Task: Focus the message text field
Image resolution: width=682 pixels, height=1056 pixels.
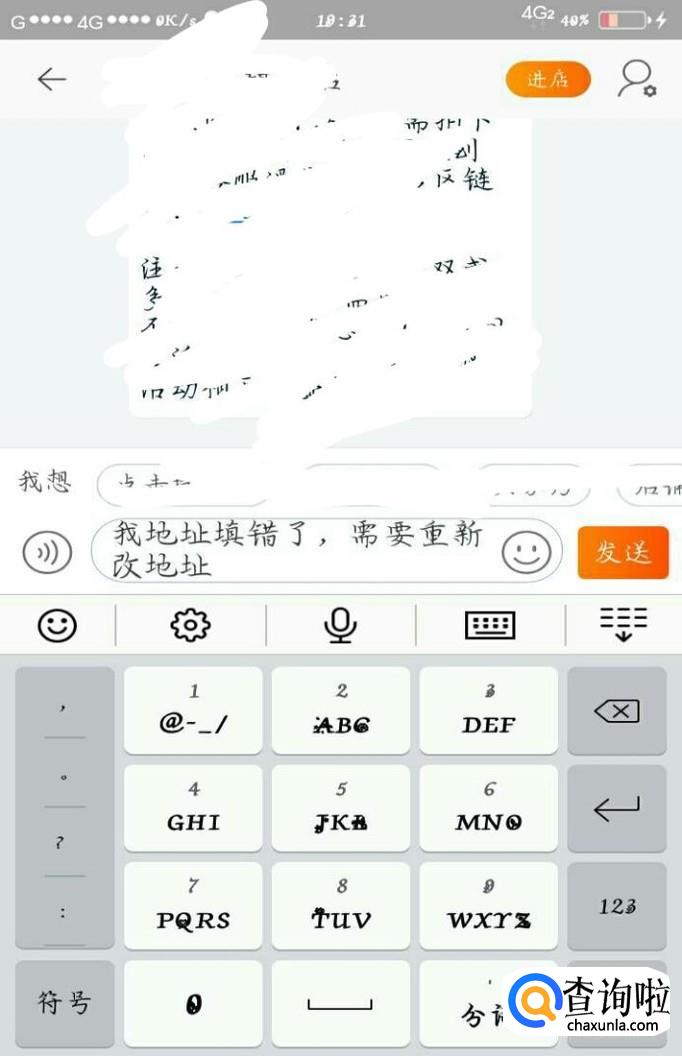Action: tap(290, 550)
